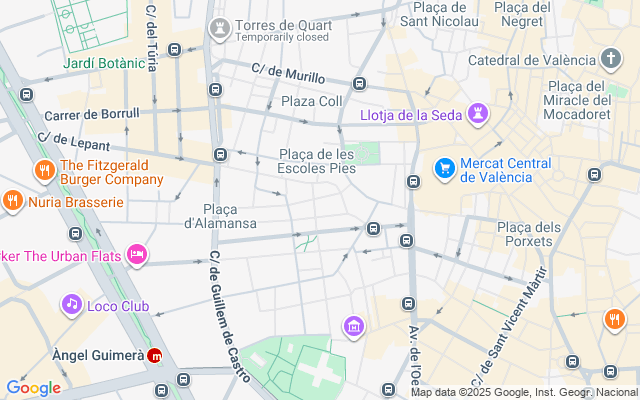Tap the Llotja de la Seda pin
The height and width of the screenshot is (400, 640).
coord(478,114)
